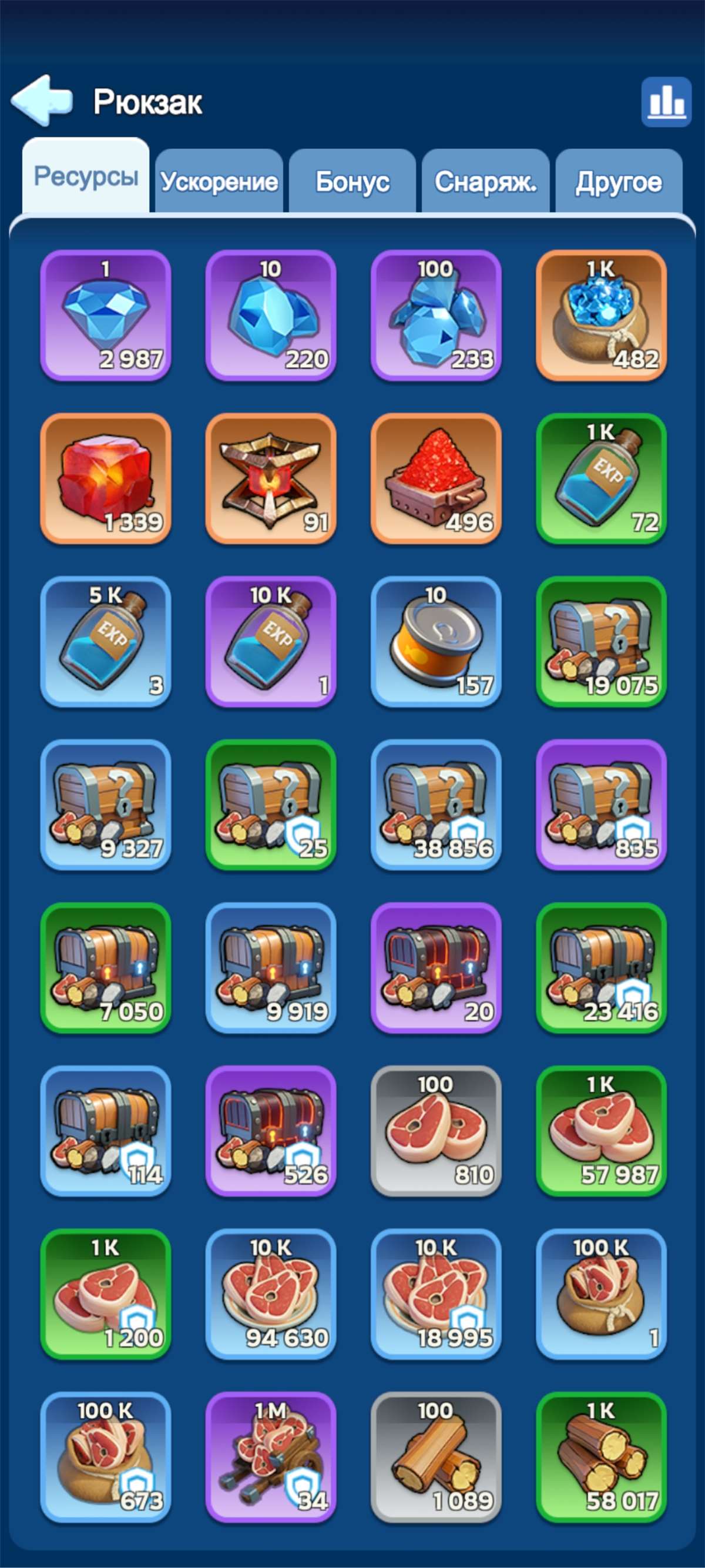Switch to the Бонус tab

click(x=352, y=182)
